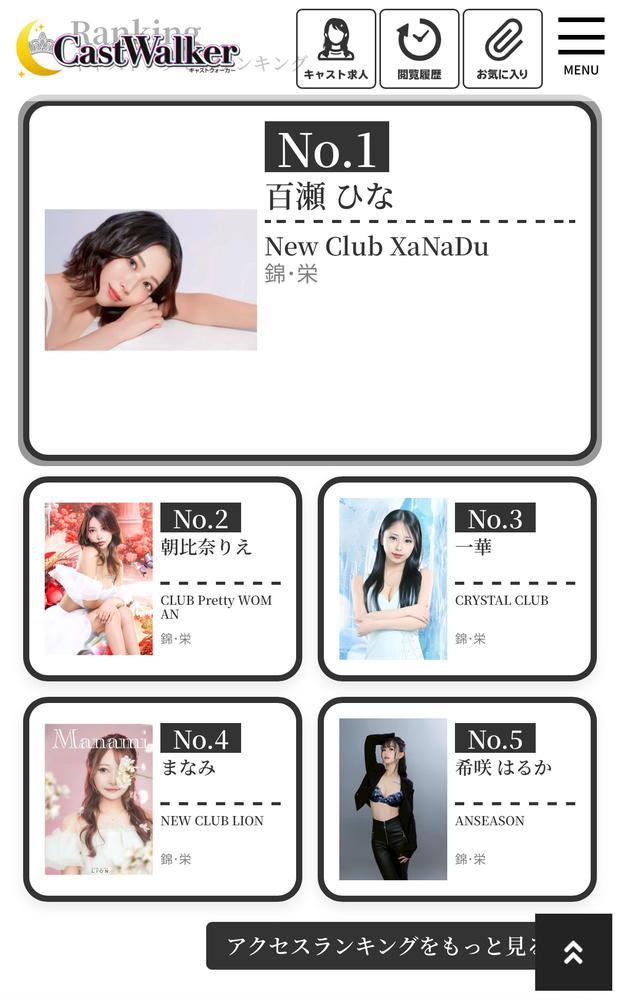
Task: Open No.1 百瀬 ひな profile card
Action: pos(310,280)
